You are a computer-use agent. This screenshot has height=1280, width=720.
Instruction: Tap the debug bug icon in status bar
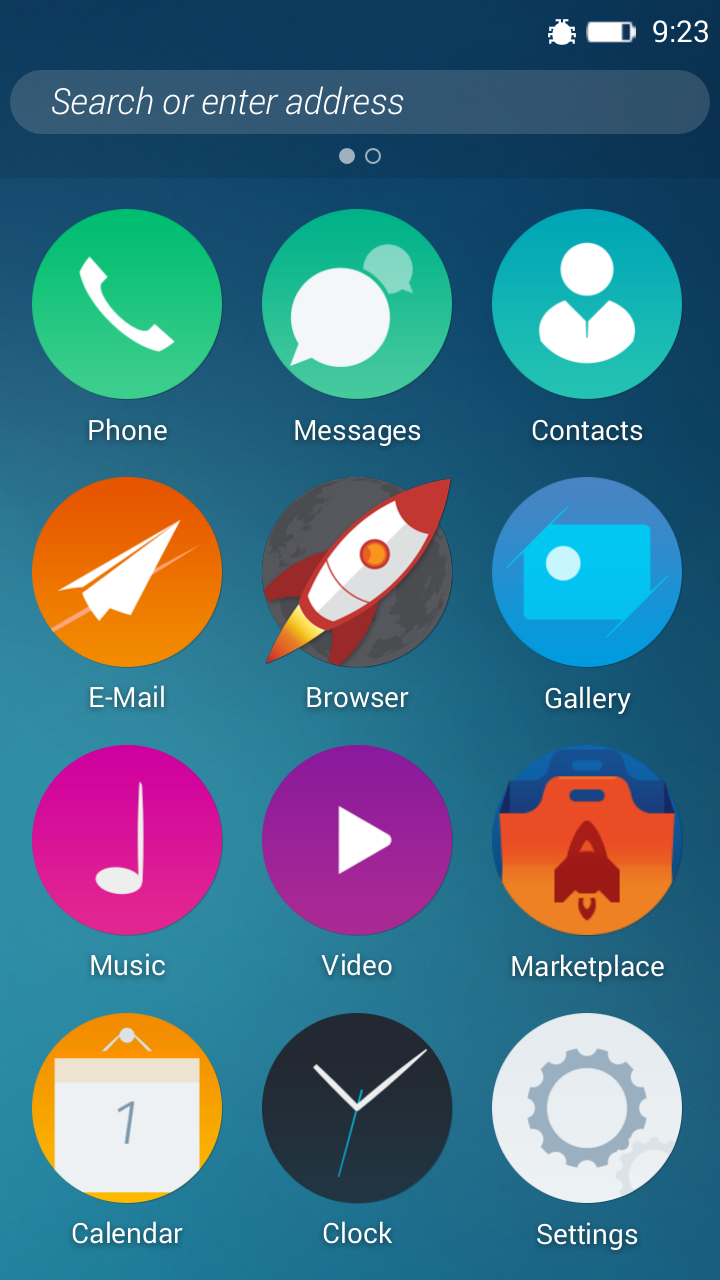pyautogui.click(x=561, y=32)
